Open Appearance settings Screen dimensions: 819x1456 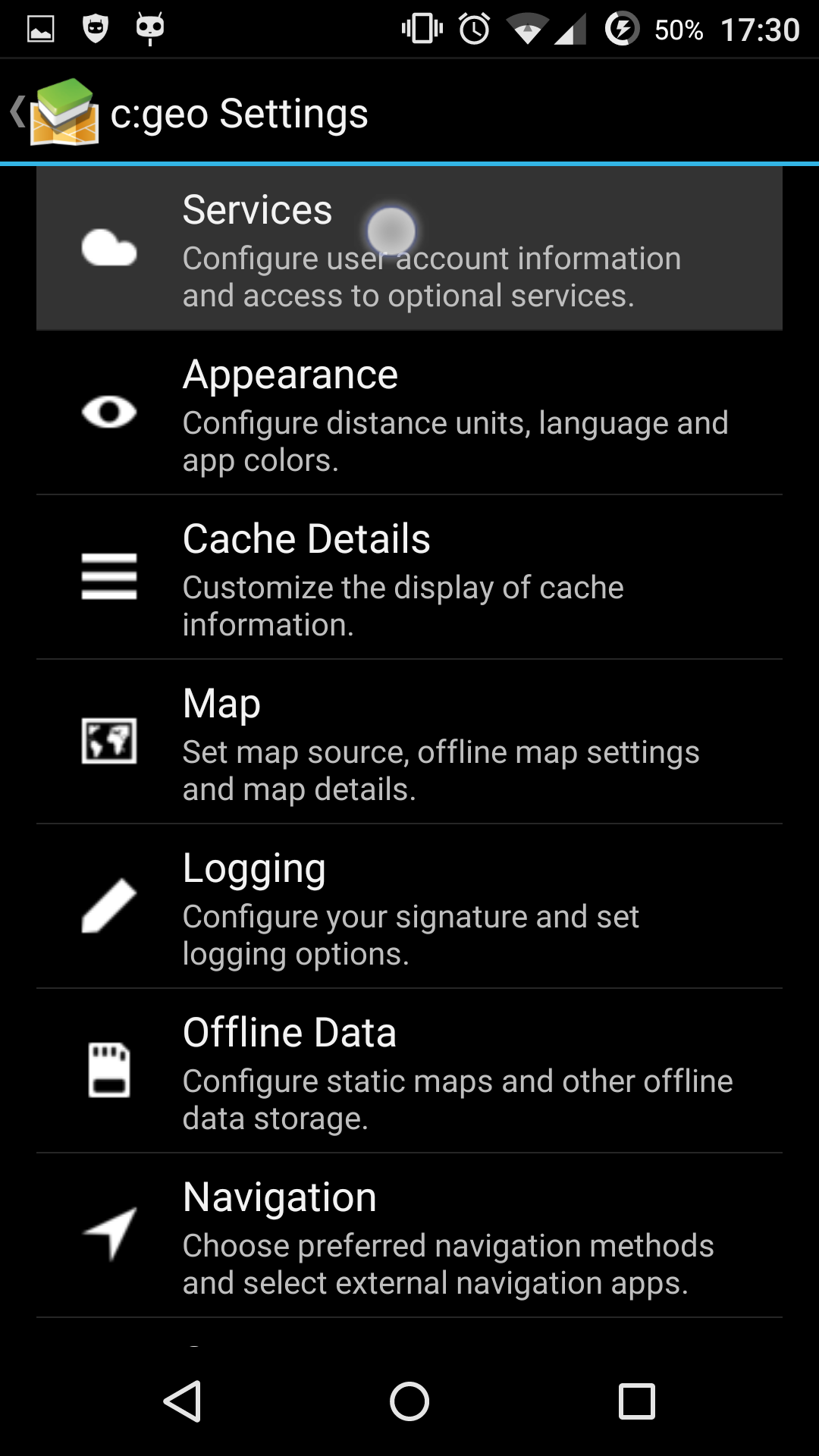[409, 413]
